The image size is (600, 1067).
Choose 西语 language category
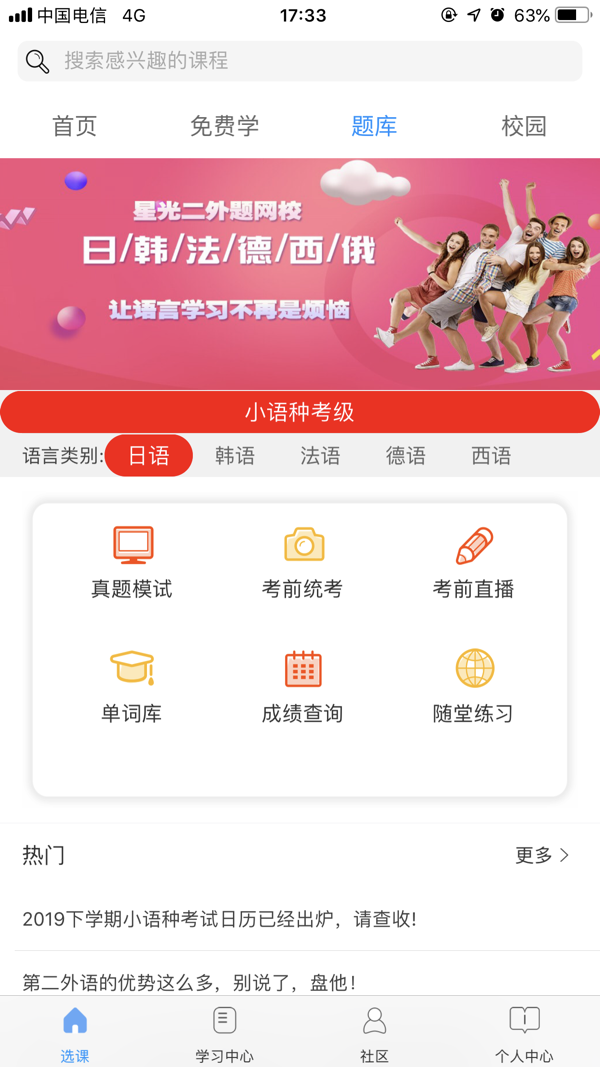pos(491,455)
